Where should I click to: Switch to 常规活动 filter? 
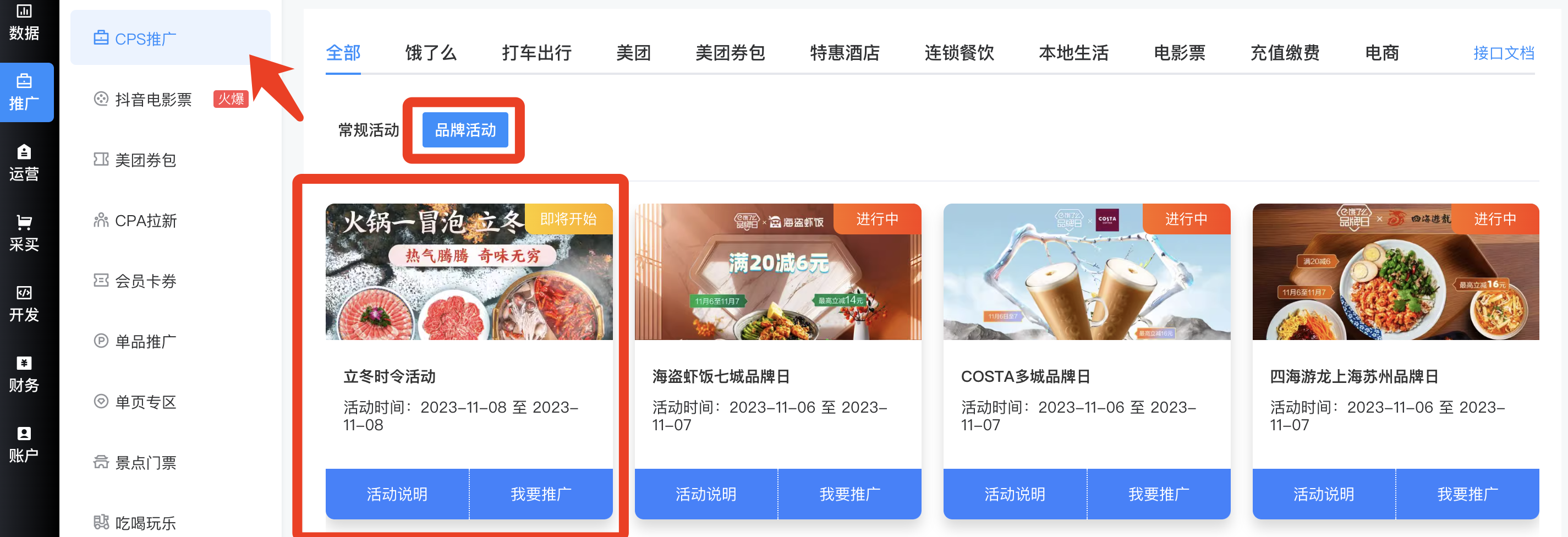coord(368,130)
